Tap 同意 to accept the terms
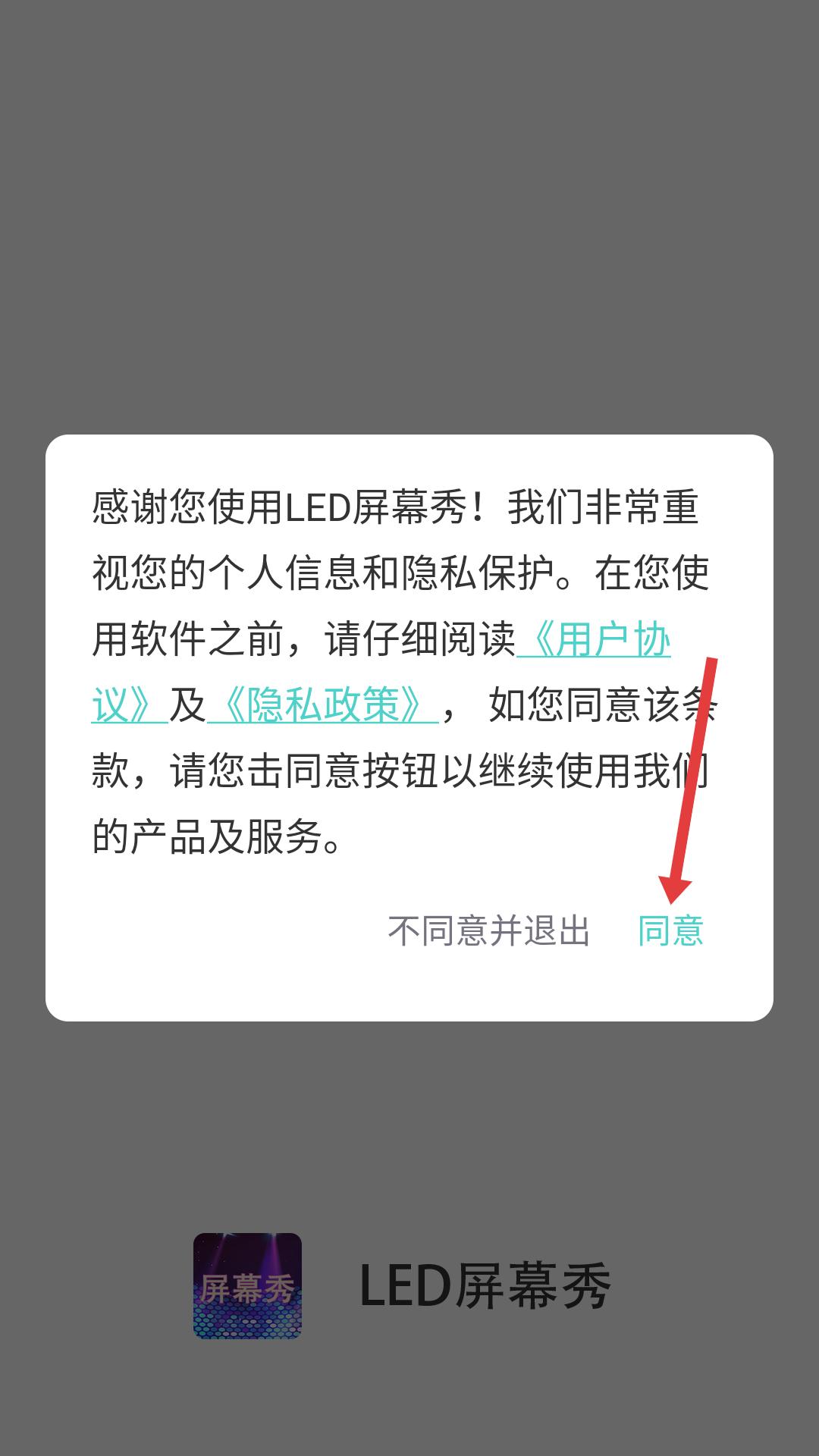 [670, 931]
